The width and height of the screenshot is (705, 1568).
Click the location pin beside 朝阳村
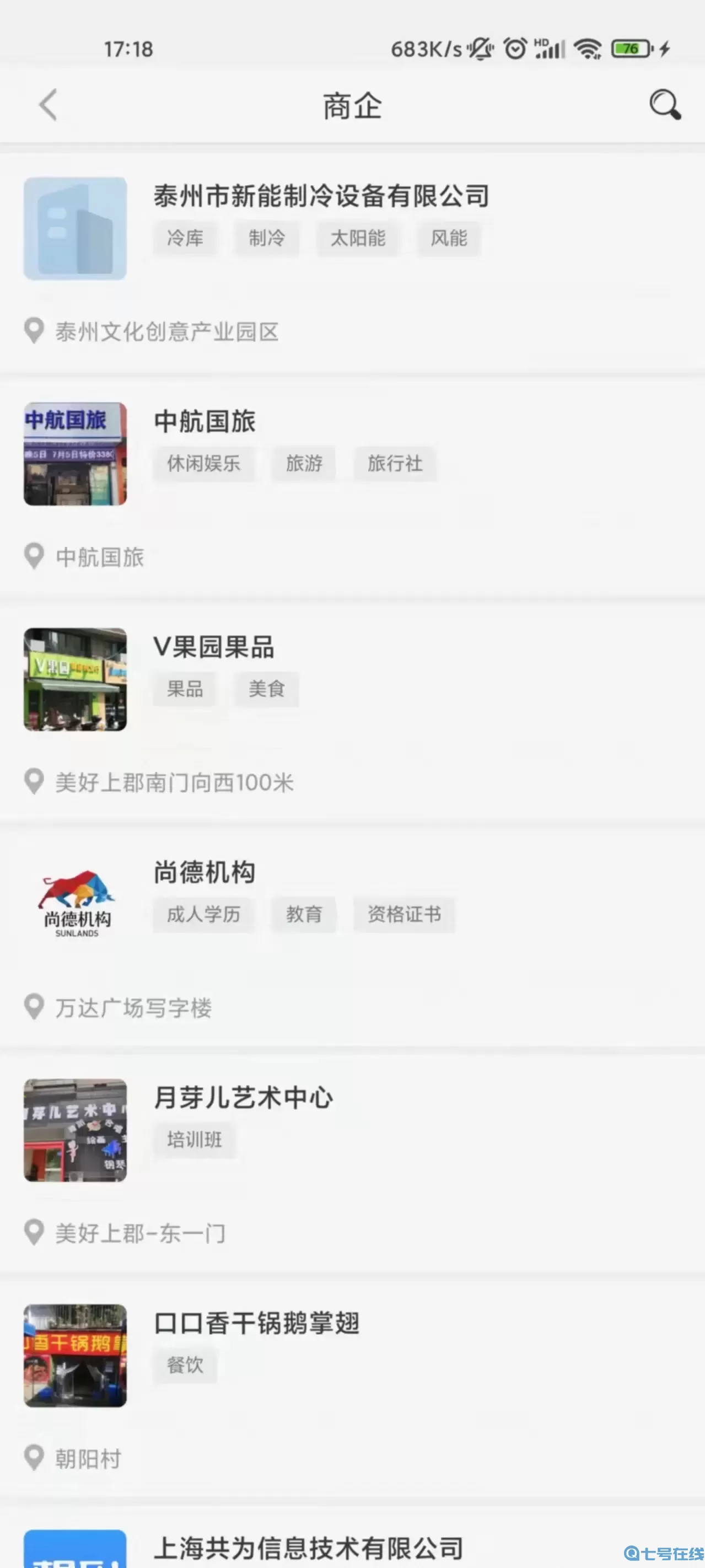click(x=33, y=1458)
